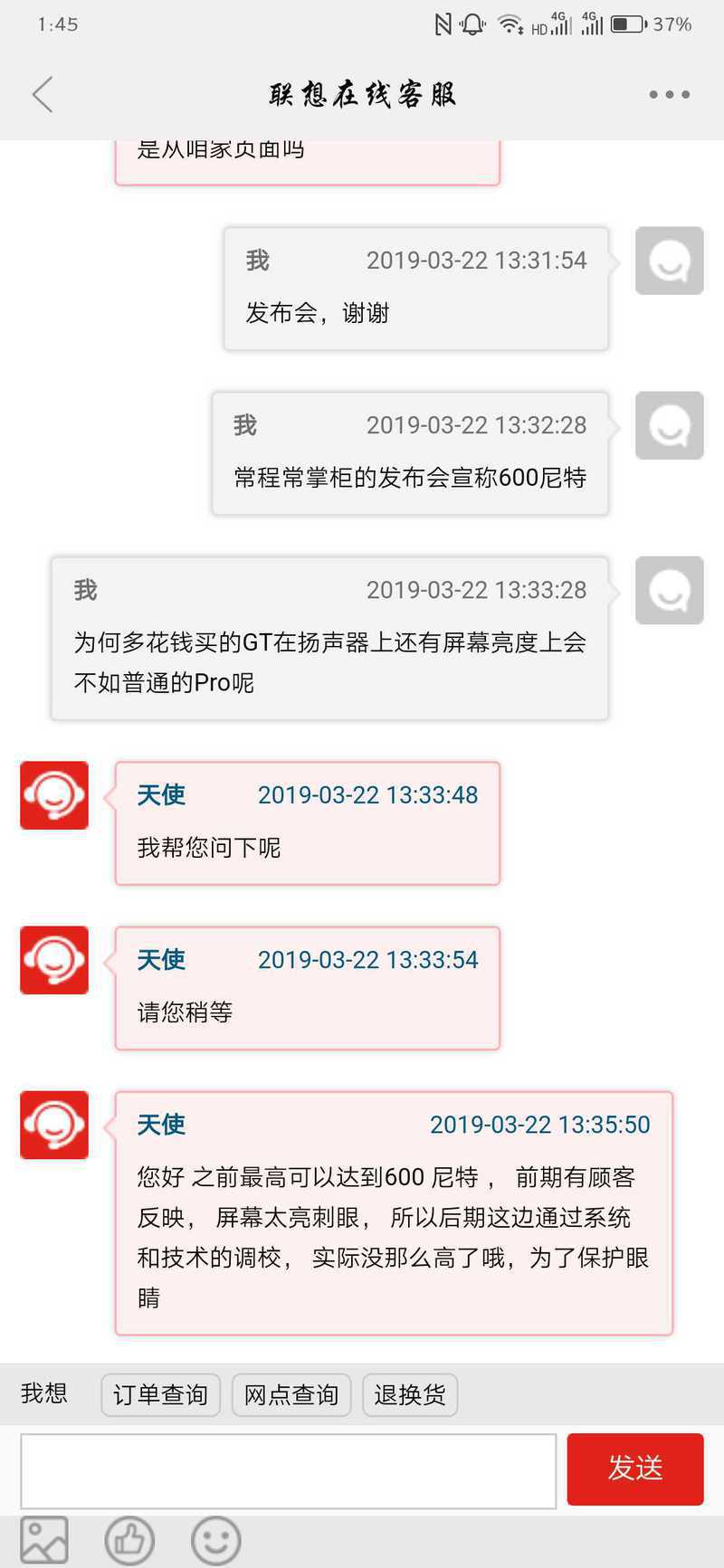Choose the 退换货 quick option
Screen dimensions: 724x1568
[410, 1394]
